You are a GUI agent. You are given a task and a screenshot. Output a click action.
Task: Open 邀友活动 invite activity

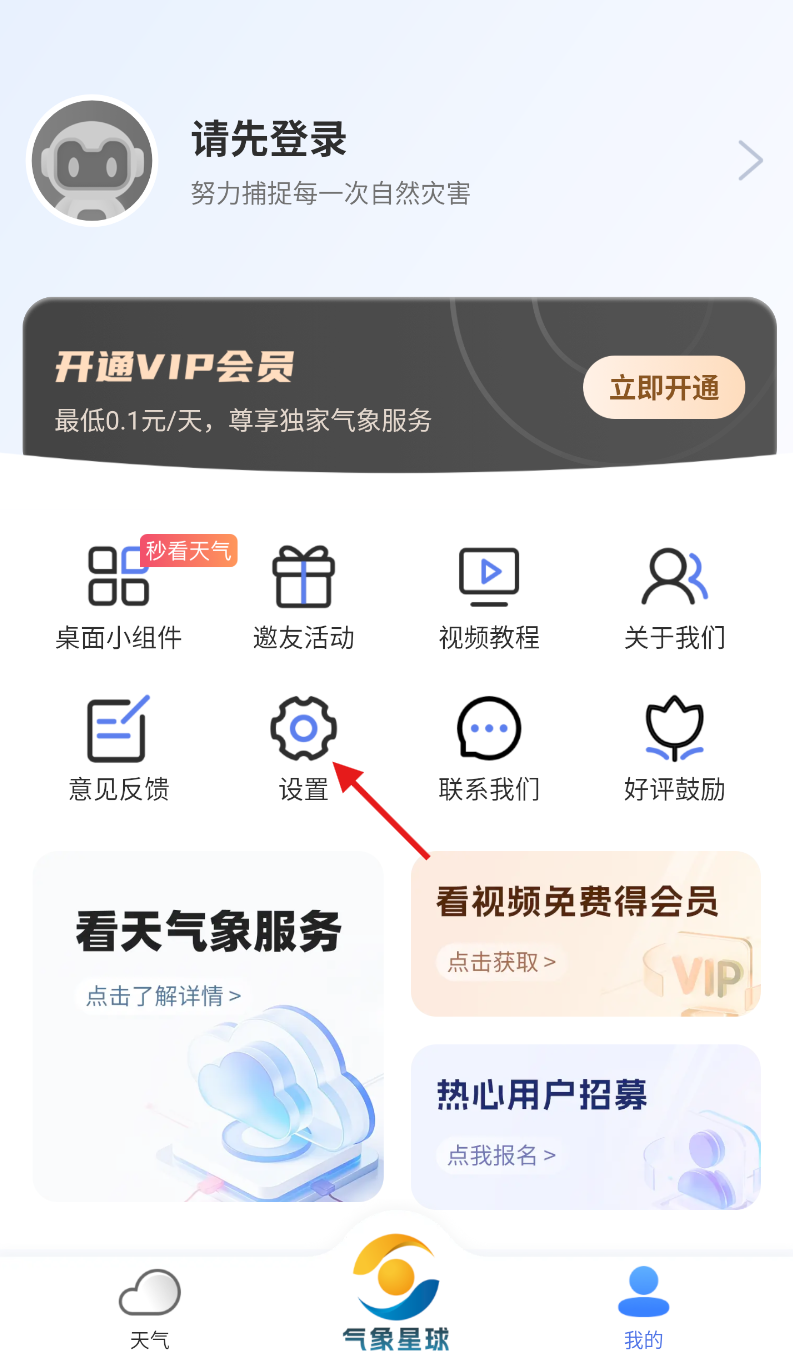pyautogui.click(x=303, y=596)
